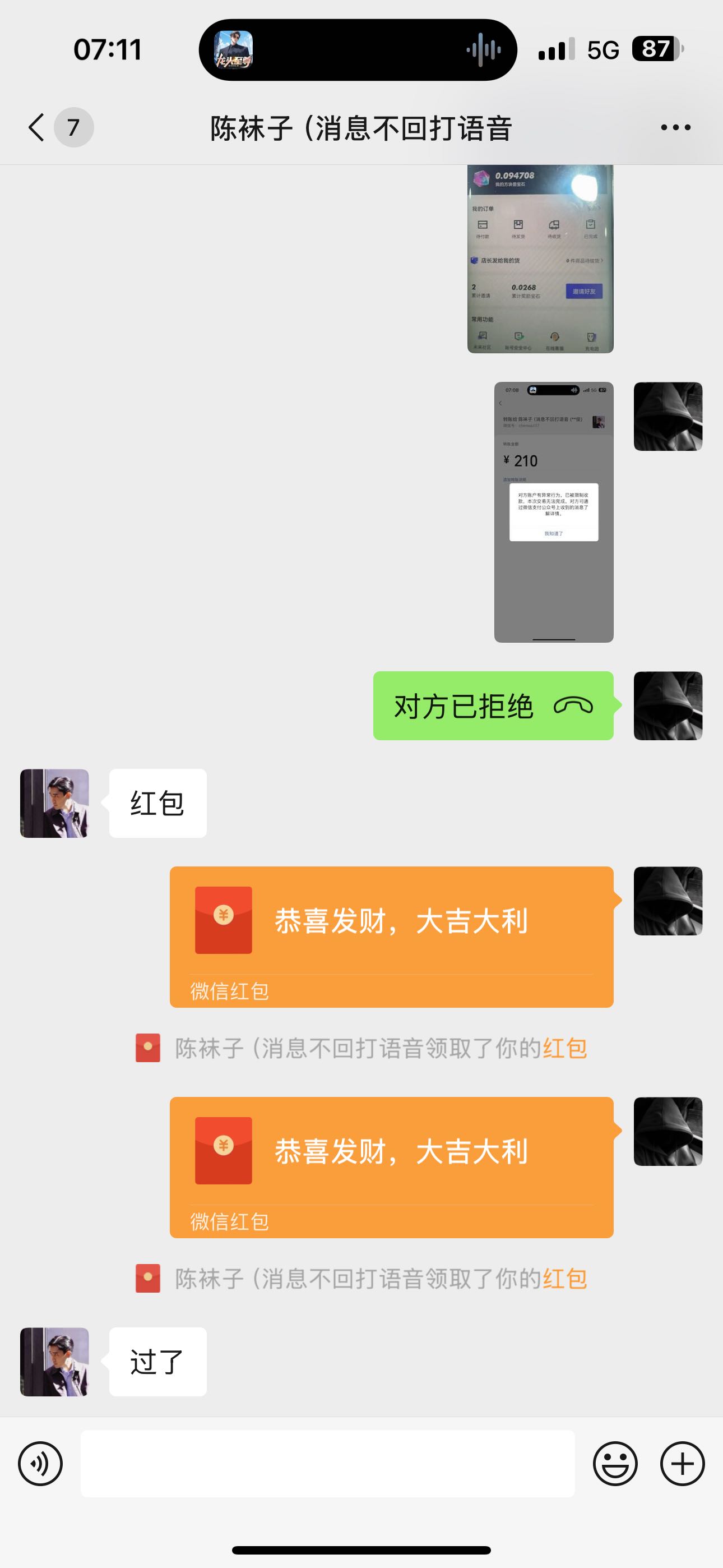This screenshot has width=723, height=1568.
Task: Open the chat options three-dot menu
Action: [675, 127]
